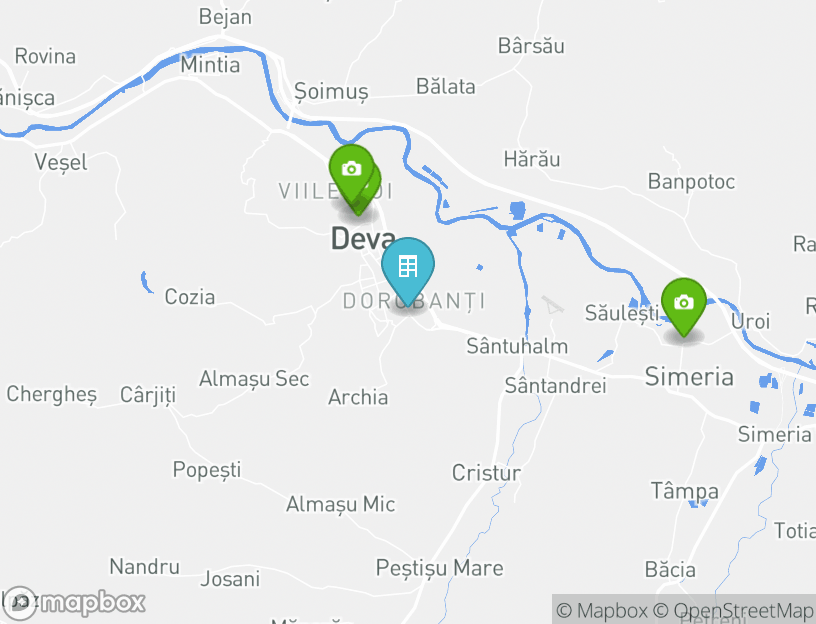Image resolution: width=816 pixels, height=624 pixels.
Task: Open the blue building marker in Dorobanți
Action: pos(408,267)
